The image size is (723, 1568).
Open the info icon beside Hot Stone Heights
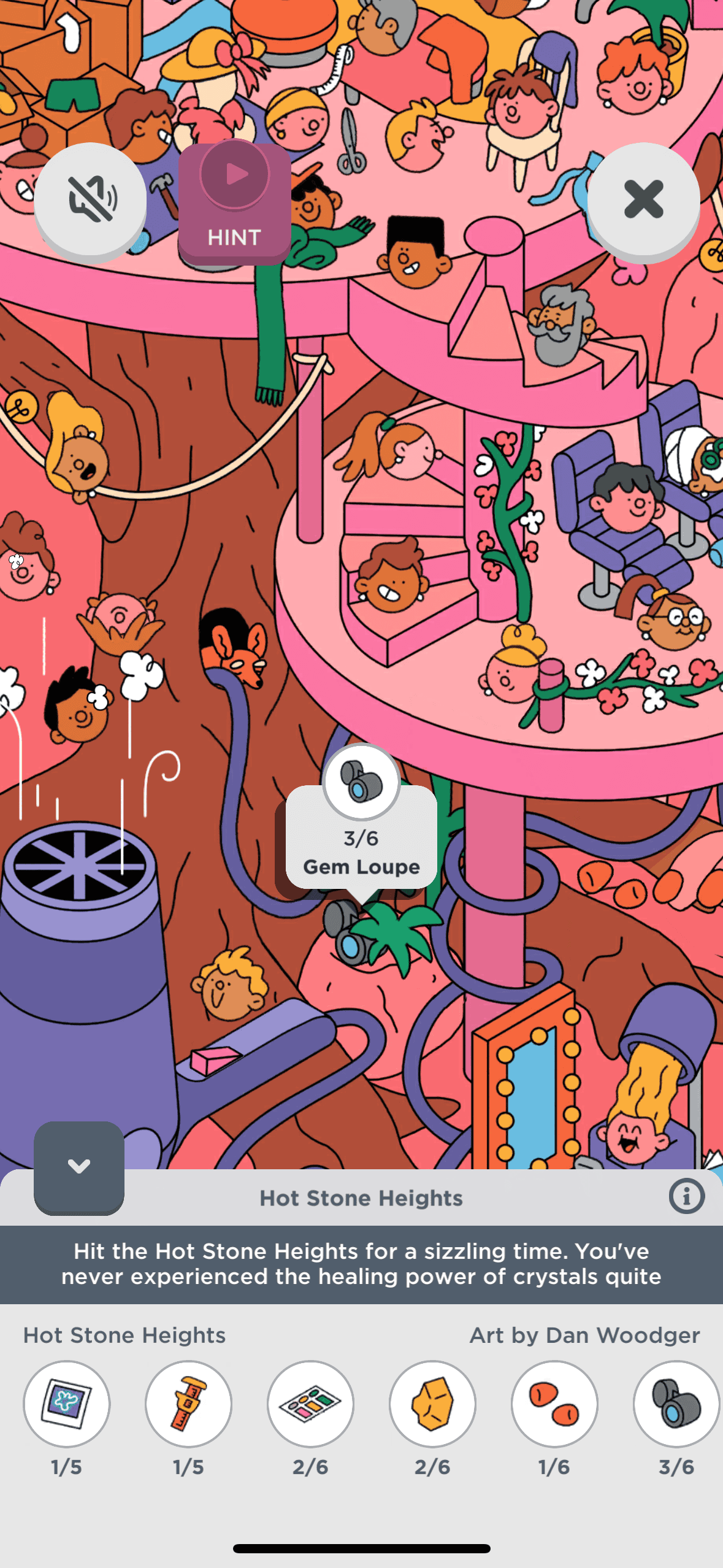(686, 1196)
